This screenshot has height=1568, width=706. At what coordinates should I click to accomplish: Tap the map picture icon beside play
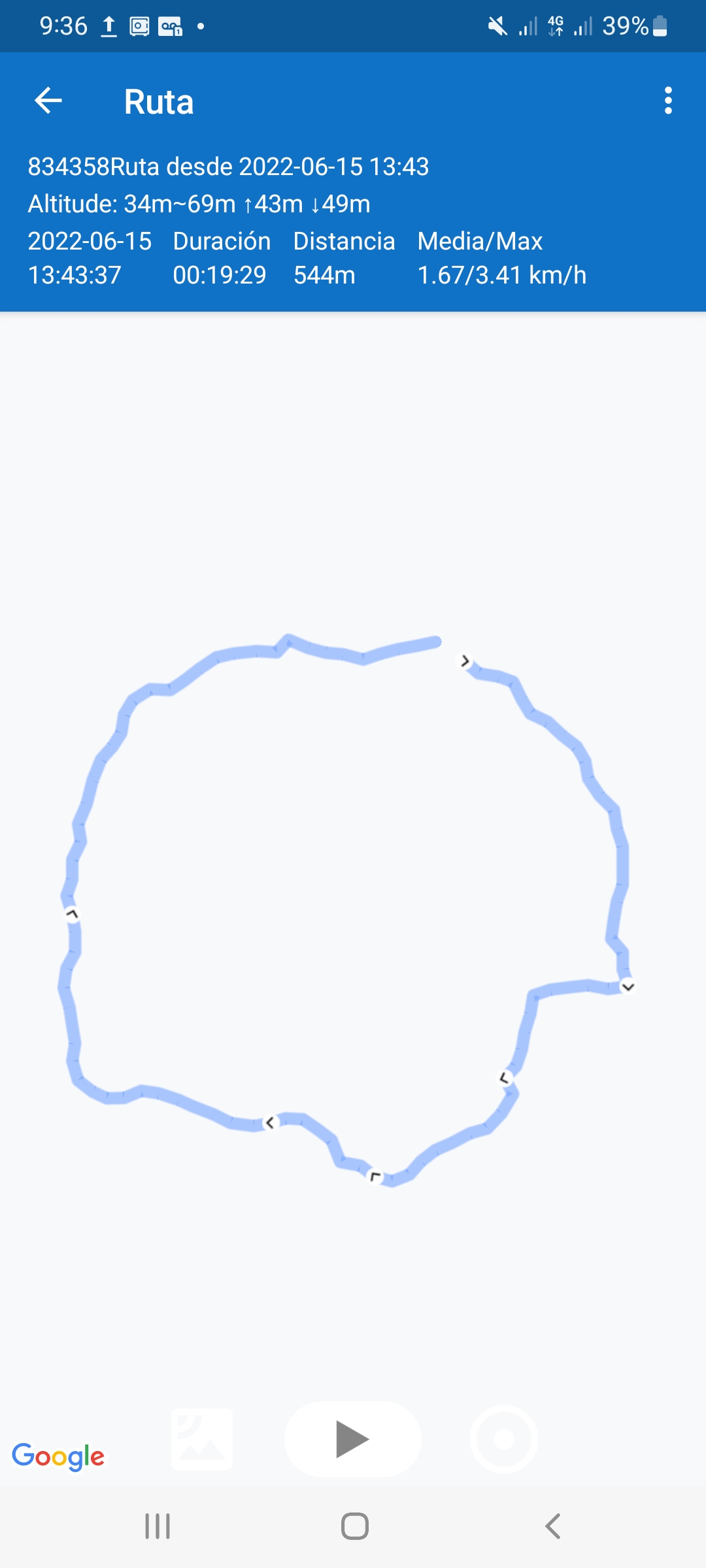202,1439
